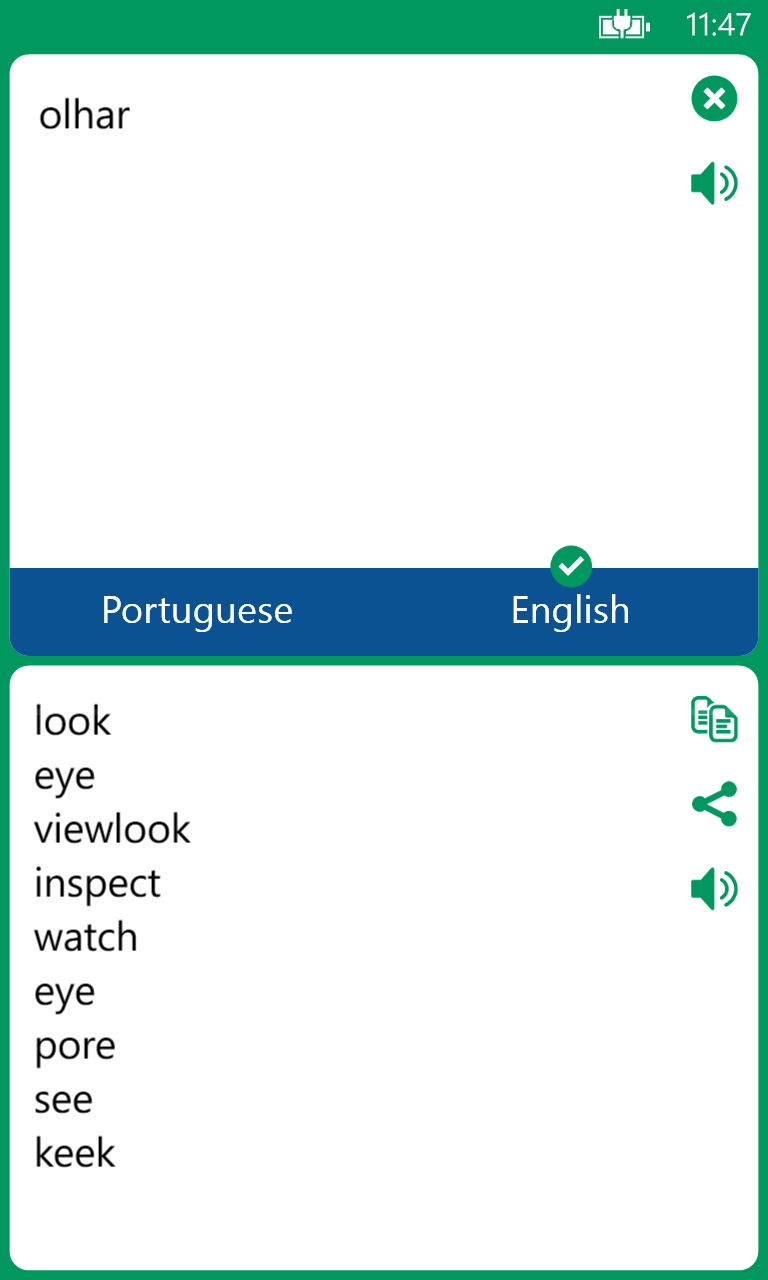Select the translation word look
The height and width of the screenshot is (1280, 768).
[73, 720]
